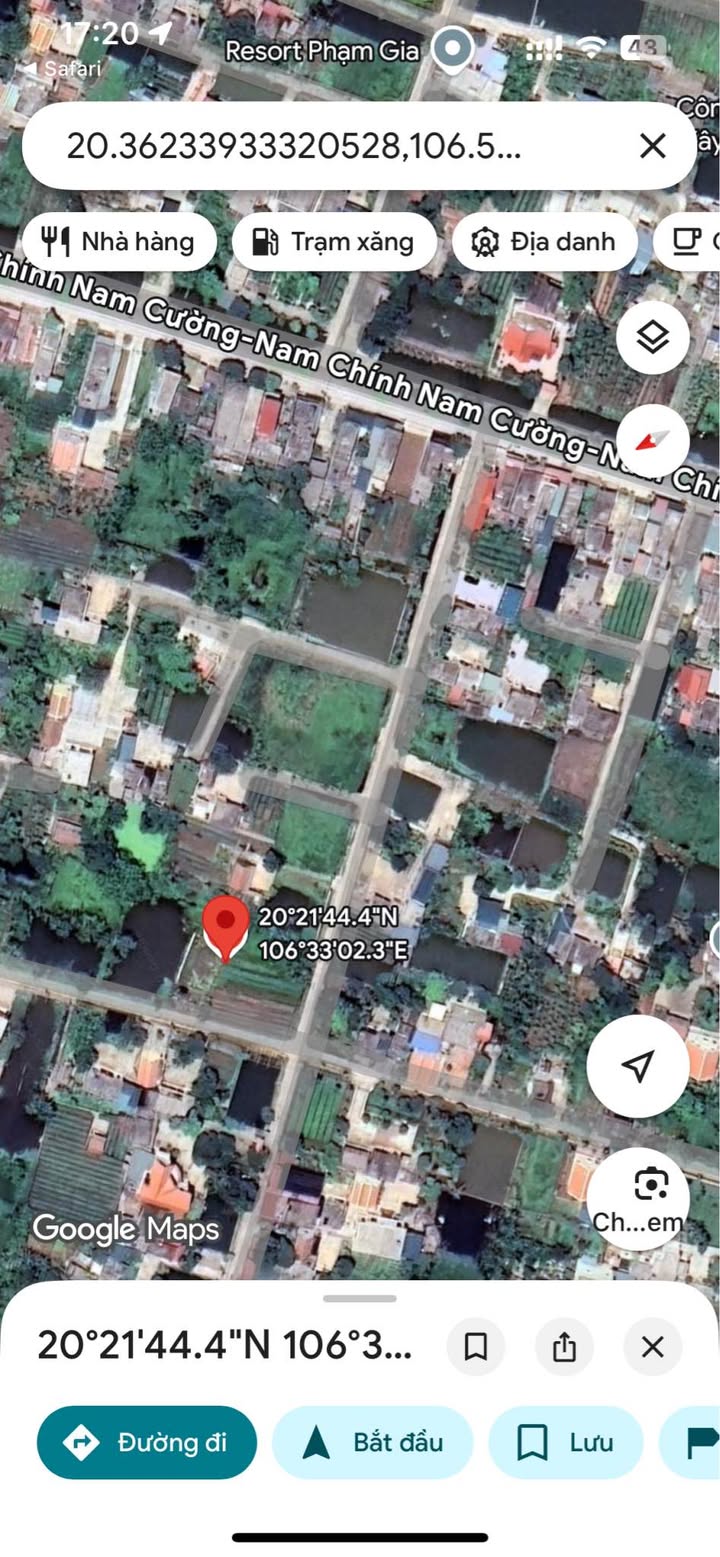Select the Địa danh chip
This screenshot has height=1557, width=720.
pyautogui.click(x=545, y=241)
